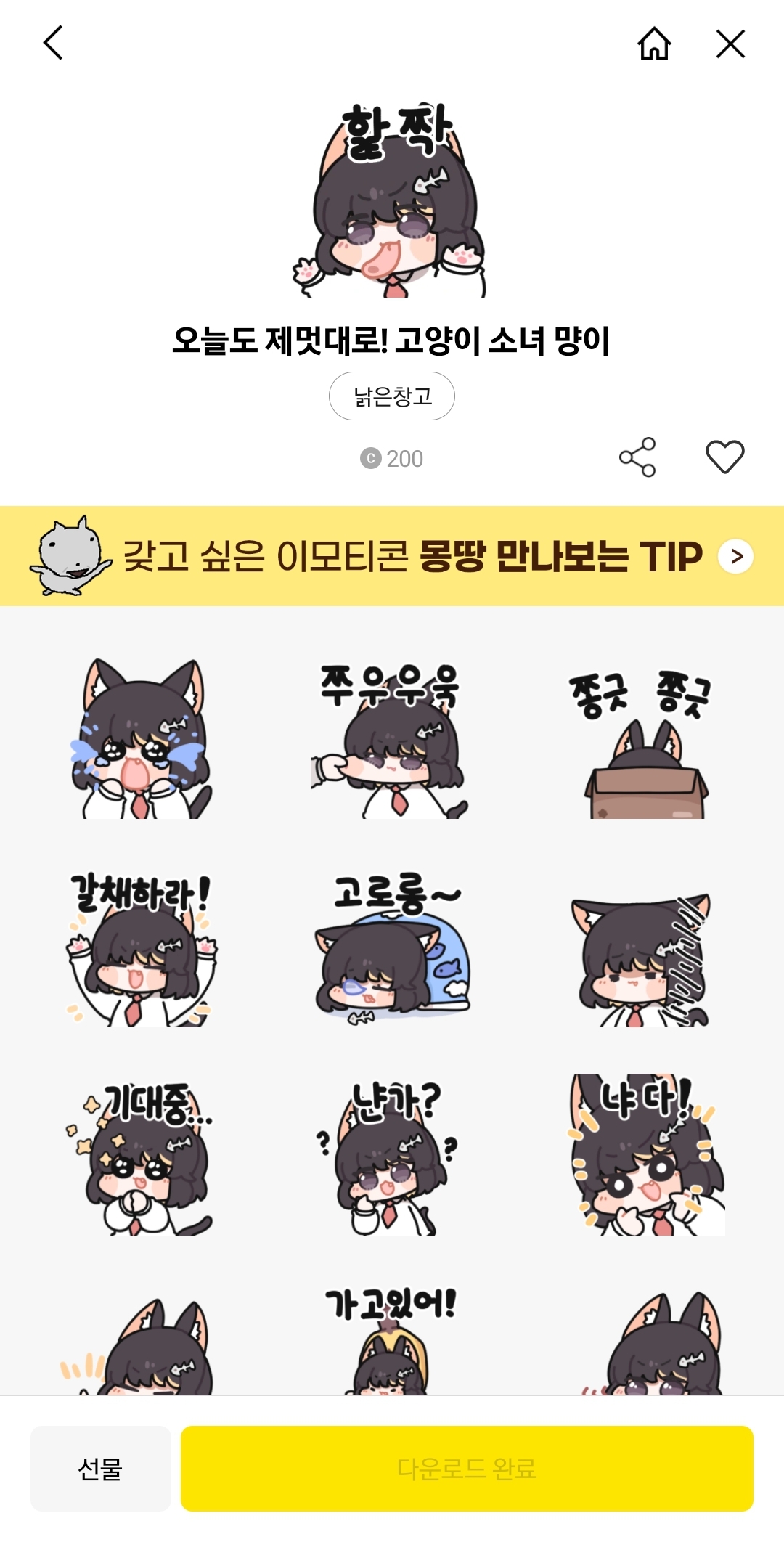Image resolution: width=784 pixels, height=1542 pixels.
Task: Preview the 쭈우우욱 sticker
Action: tap(391, 741)
